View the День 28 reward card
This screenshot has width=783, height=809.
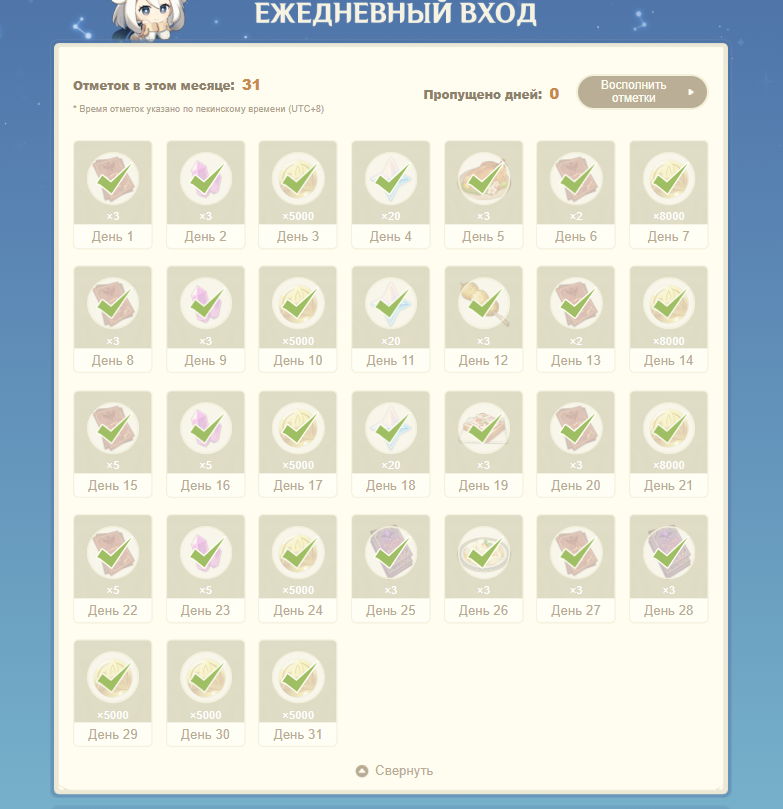coord(668,568)
